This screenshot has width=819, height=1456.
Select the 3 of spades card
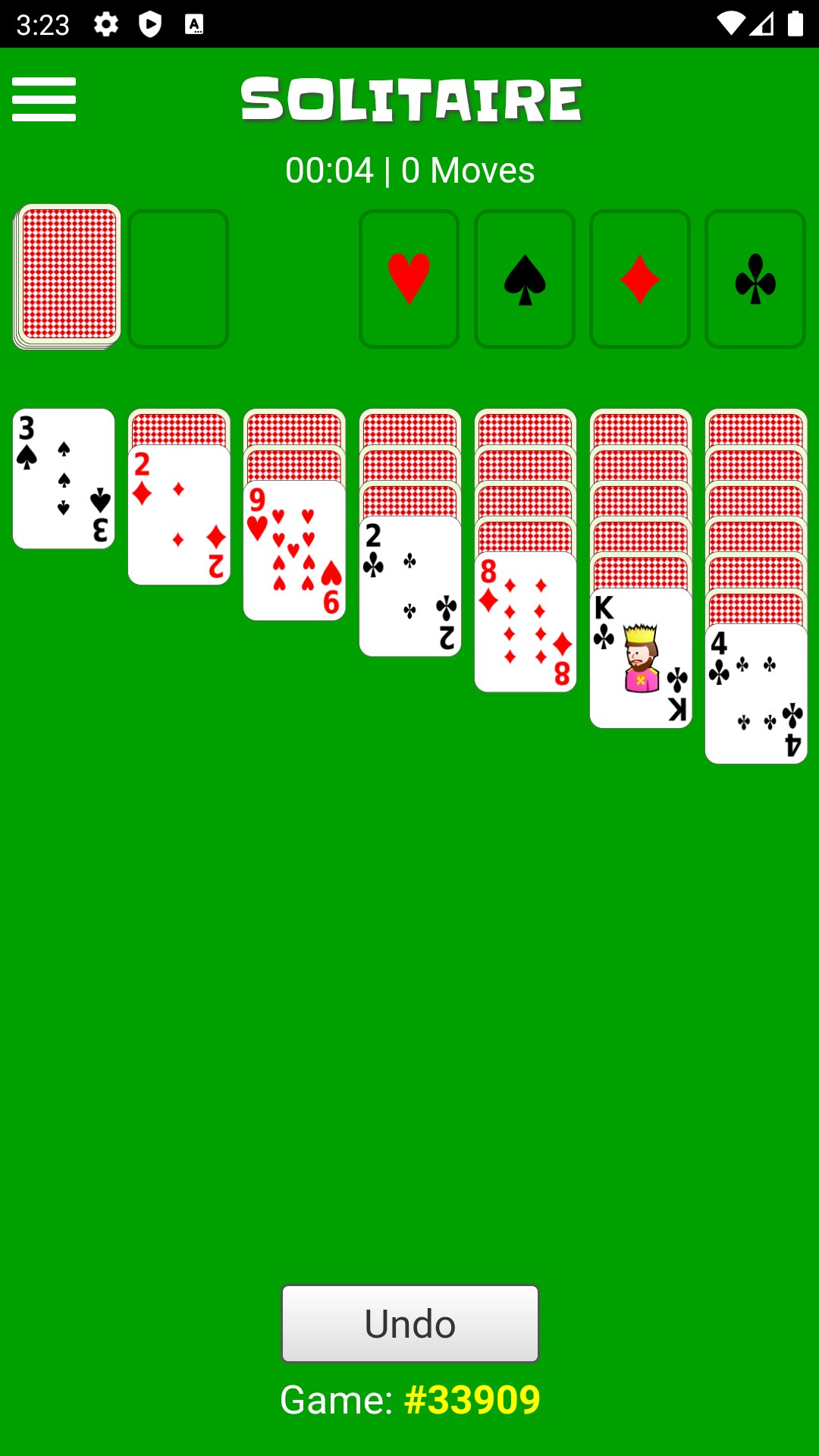(64, 479)
